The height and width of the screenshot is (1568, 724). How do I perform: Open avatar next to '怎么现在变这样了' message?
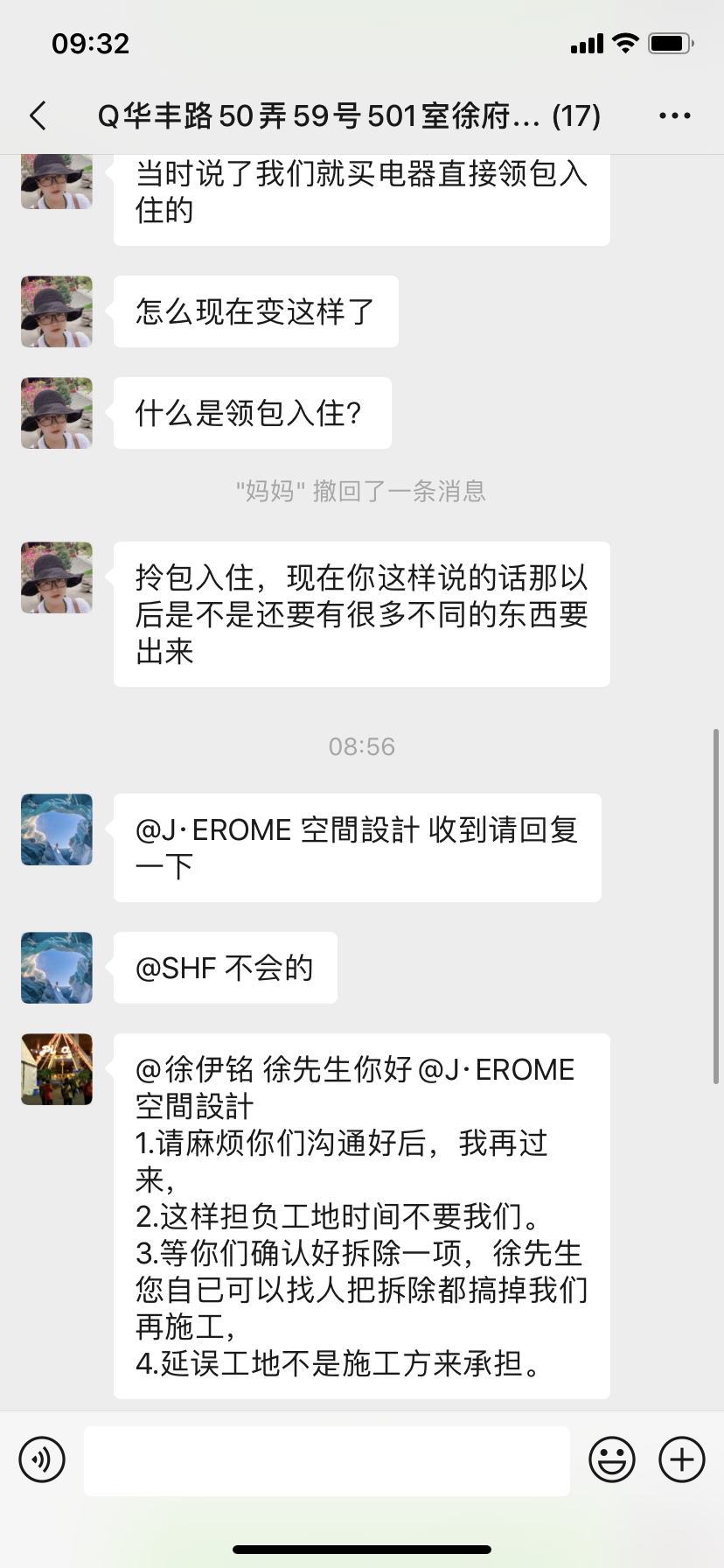tap(57, 311)
